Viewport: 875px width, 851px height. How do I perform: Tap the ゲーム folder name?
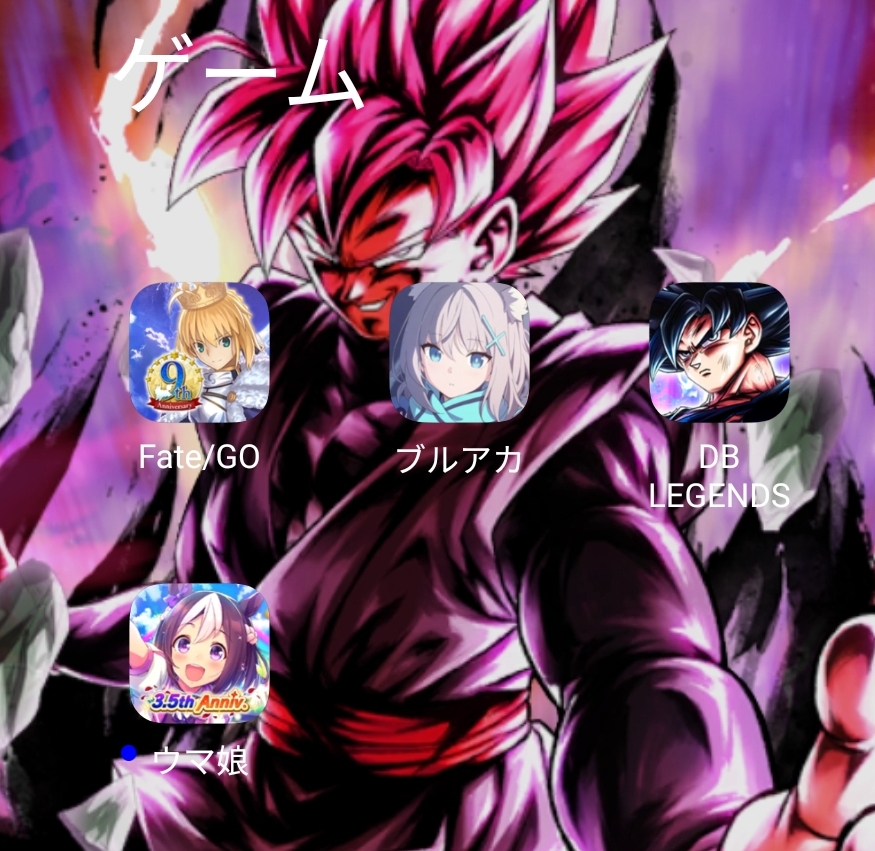(x=238, y=76)
